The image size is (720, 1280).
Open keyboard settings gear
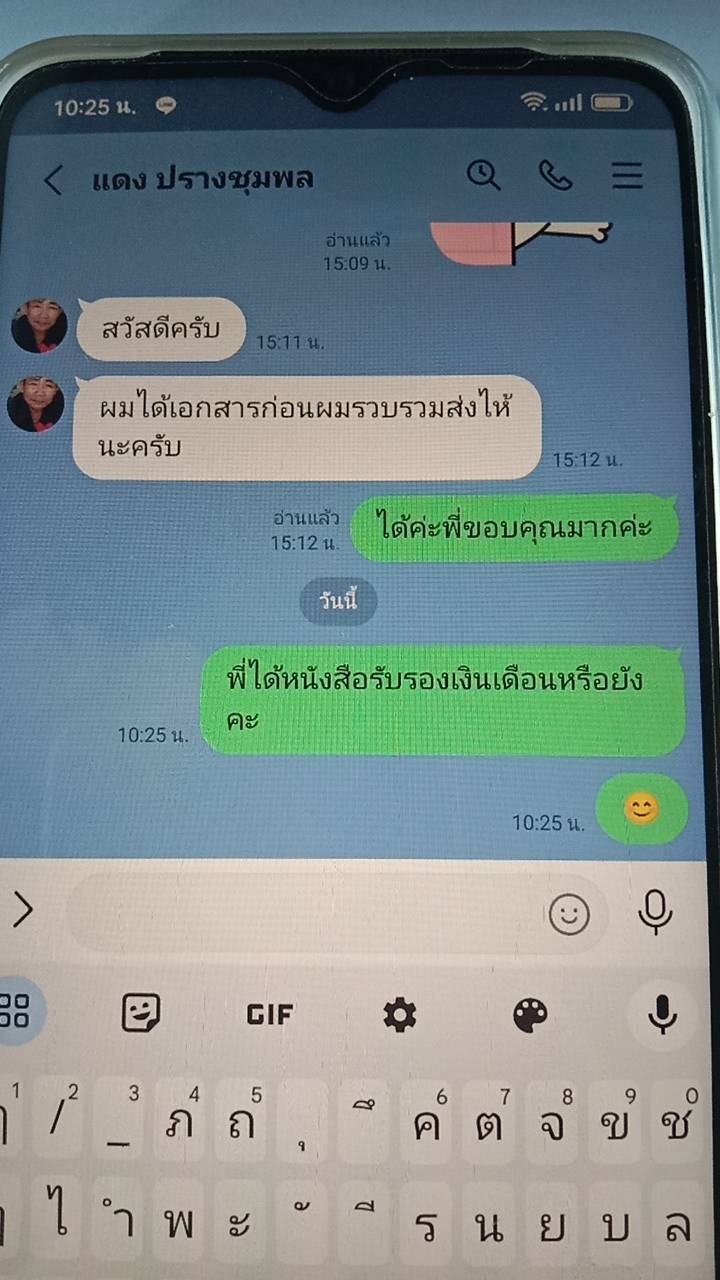click(x=400, y=1015)
